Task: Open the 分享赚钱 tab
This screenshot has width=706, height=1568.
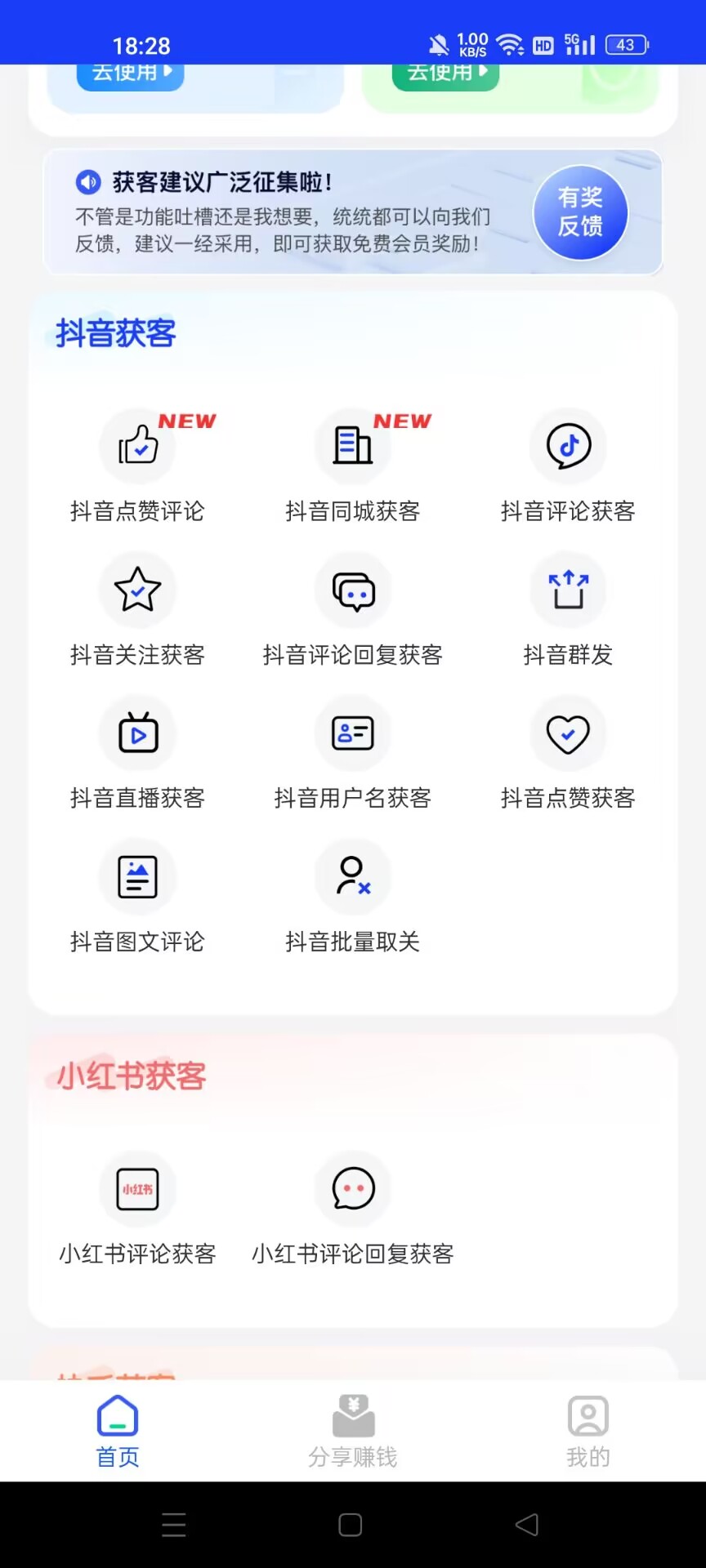Action: click(352, 1429)
